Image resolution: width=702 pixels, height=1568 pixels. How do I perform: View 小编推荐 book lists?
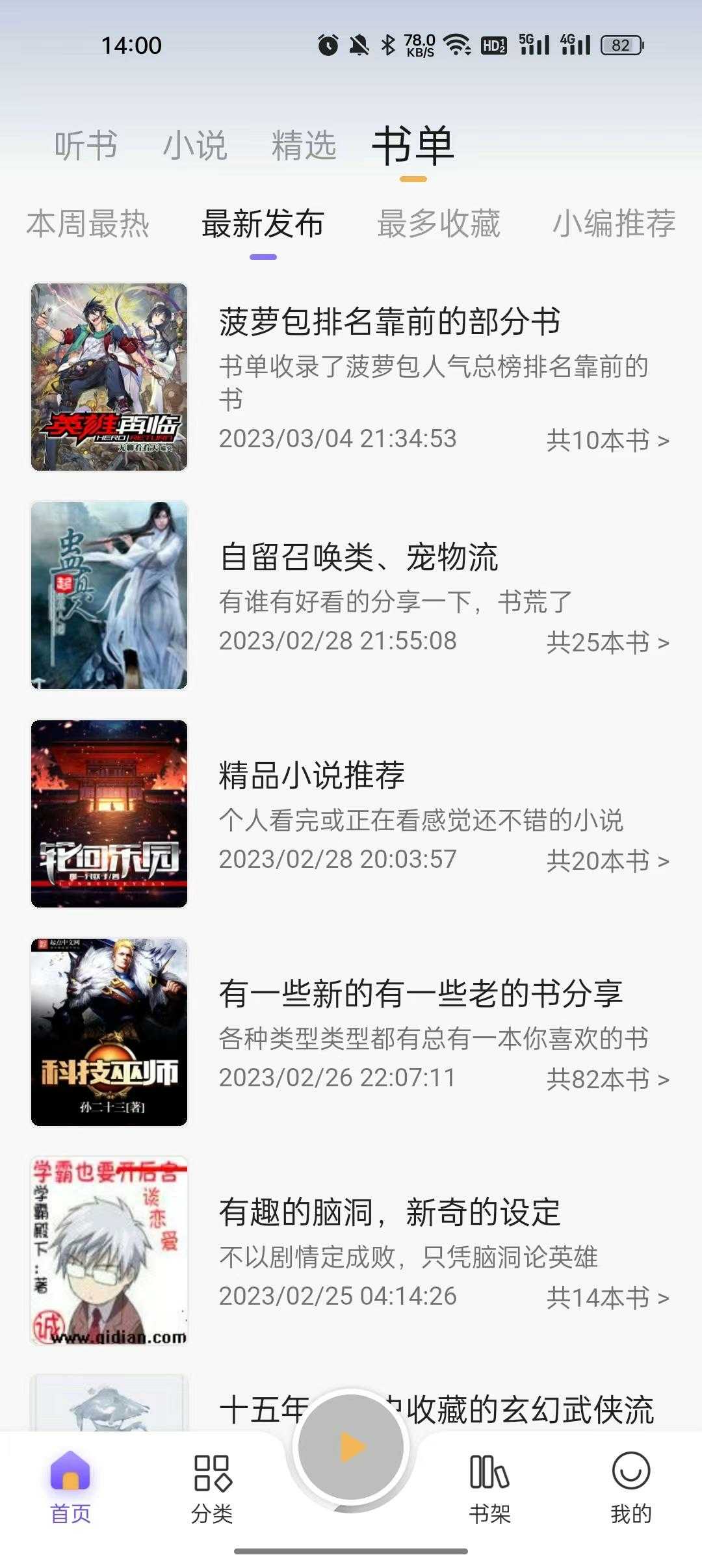click(614, 224)
